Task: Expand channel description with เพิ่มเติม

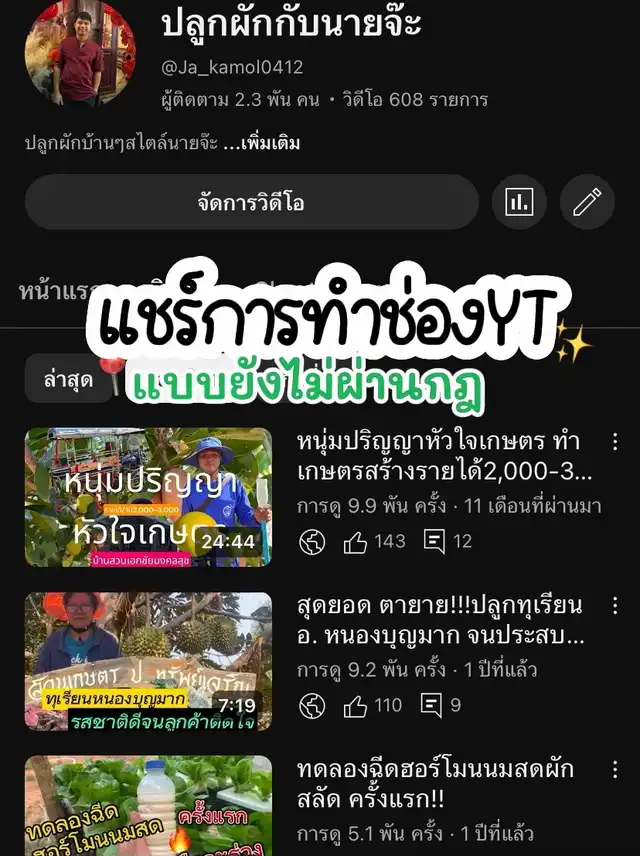Action: 261,143
